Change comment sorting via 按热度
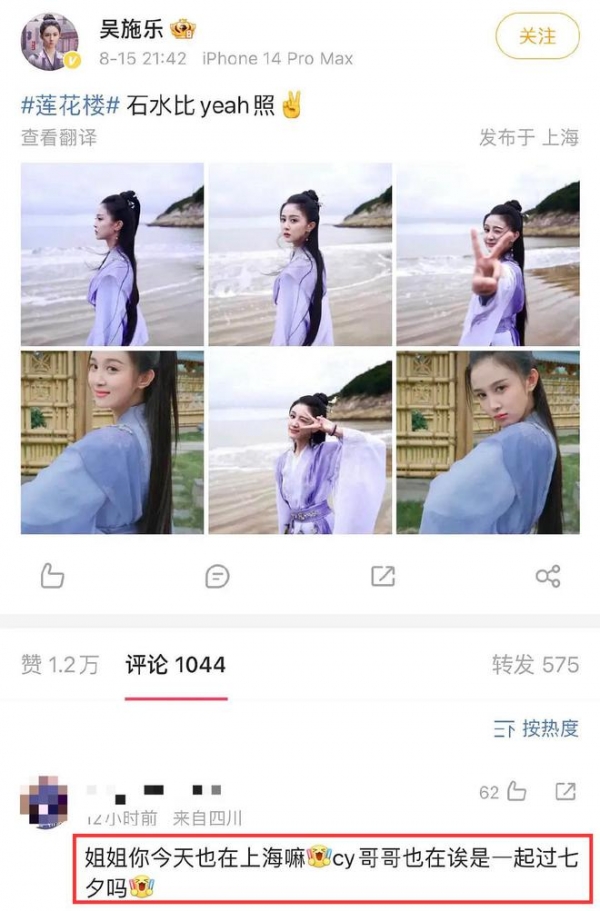Viewport: 600px width, 911px height. [536, 728]
